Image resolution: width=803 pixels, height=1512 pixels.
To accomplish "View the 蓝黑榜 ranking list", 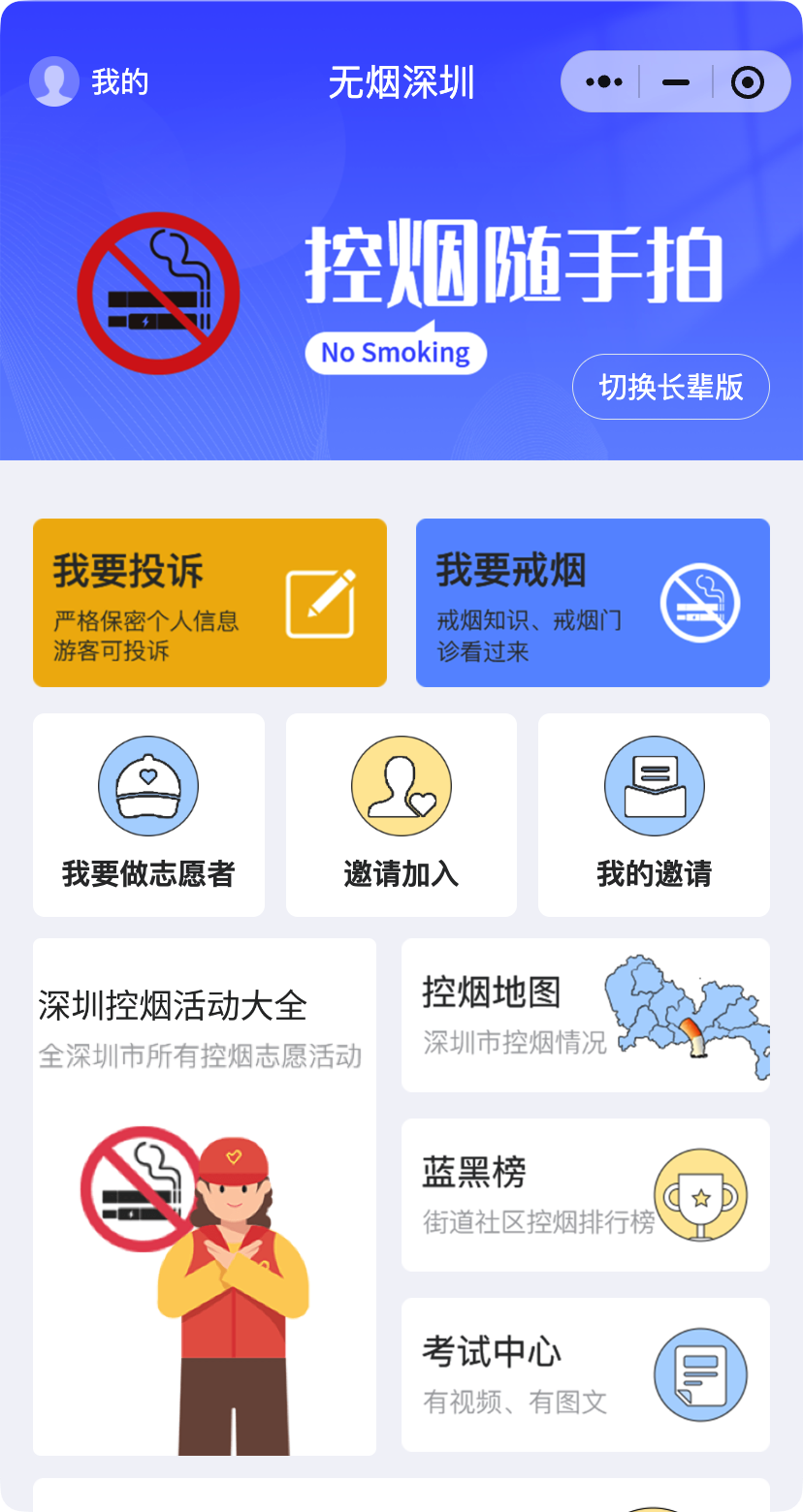I will coord(585,1194).
